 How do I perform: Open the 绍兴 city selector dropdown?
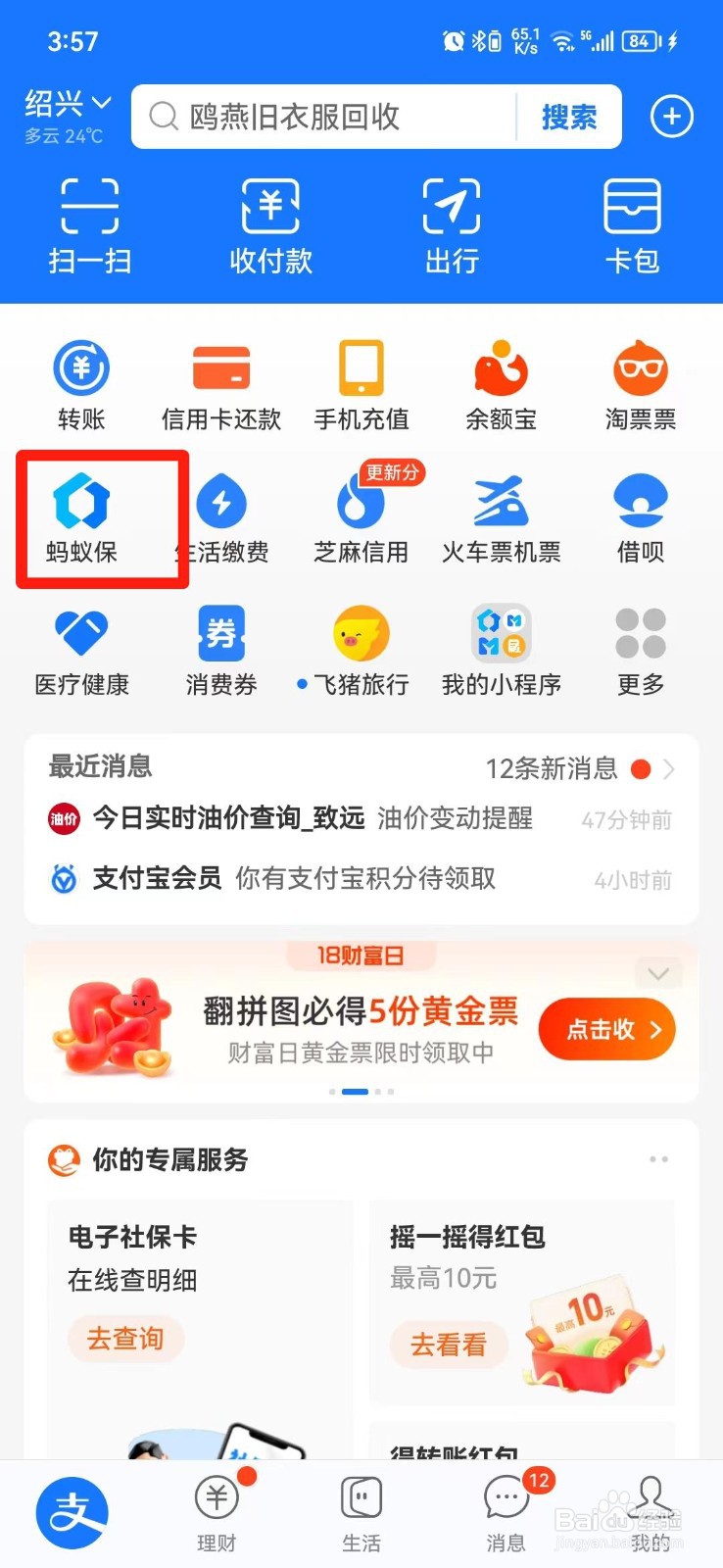(x=65, y=102)
